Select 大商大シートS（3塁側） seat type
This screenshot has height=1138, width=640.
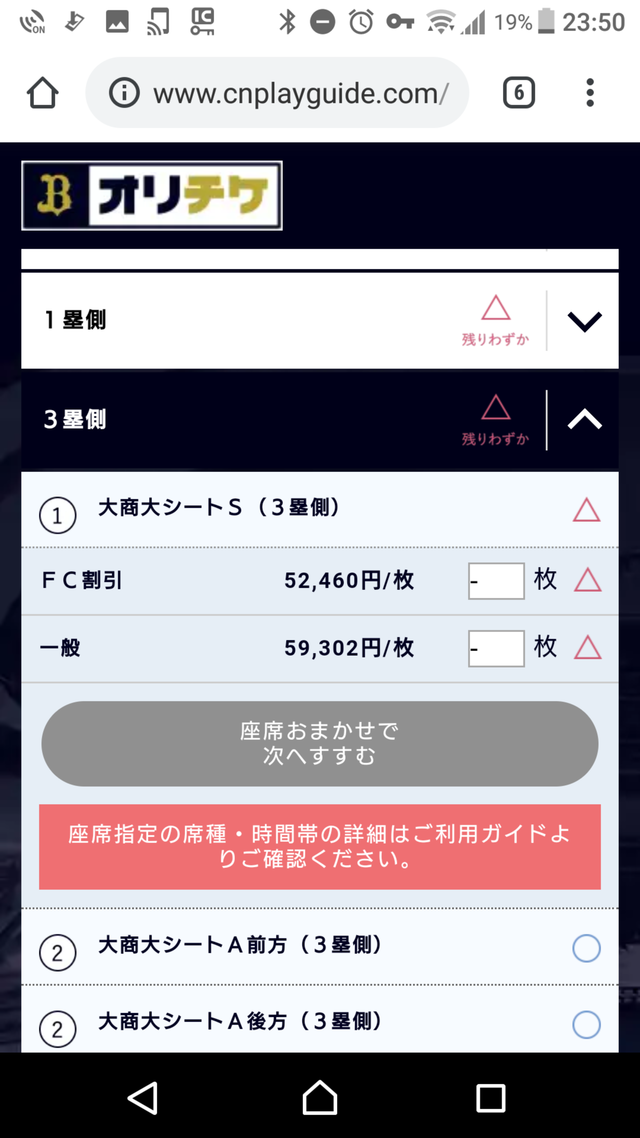click(x=320, y=510)
